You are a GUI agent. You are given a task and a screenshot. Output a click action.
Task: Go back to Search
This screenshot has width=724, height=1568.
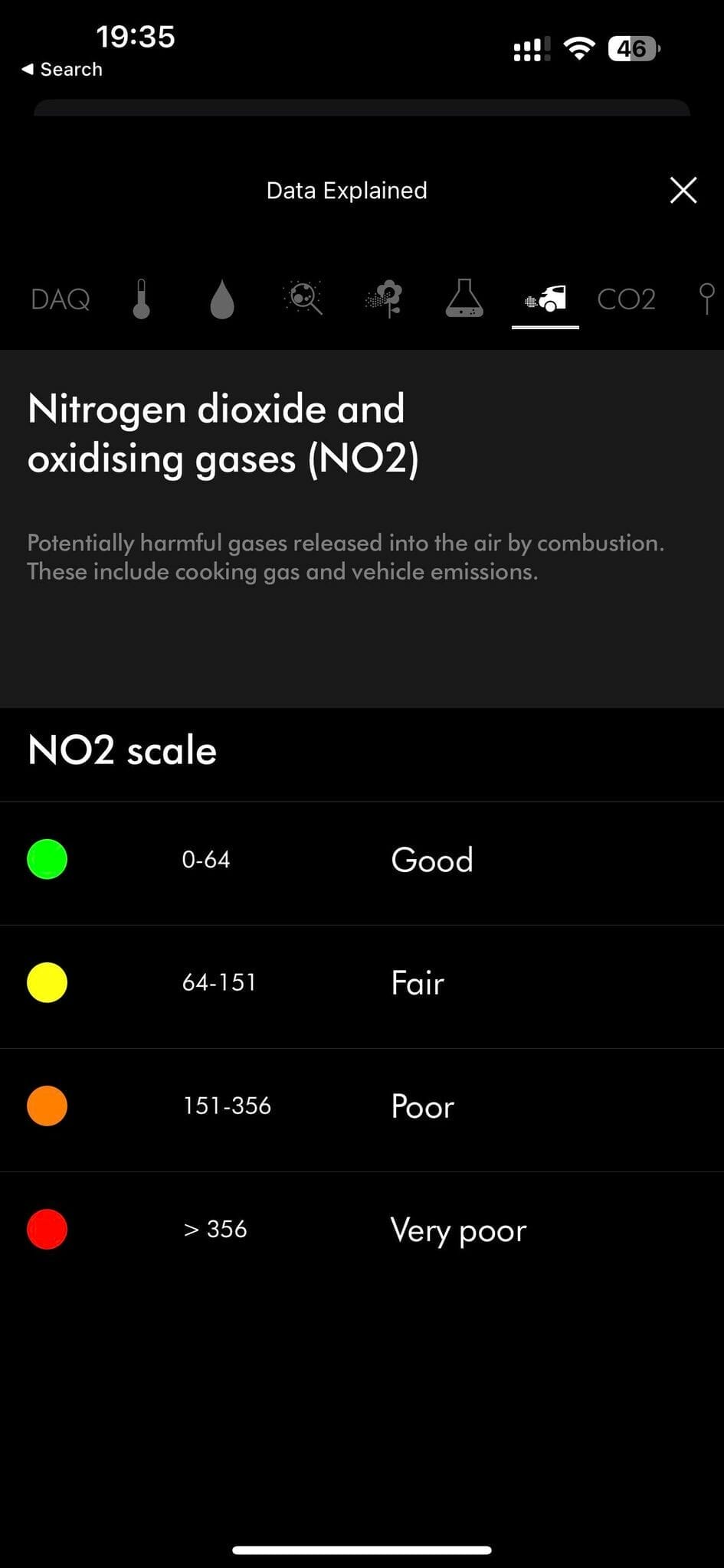[62, 69]
